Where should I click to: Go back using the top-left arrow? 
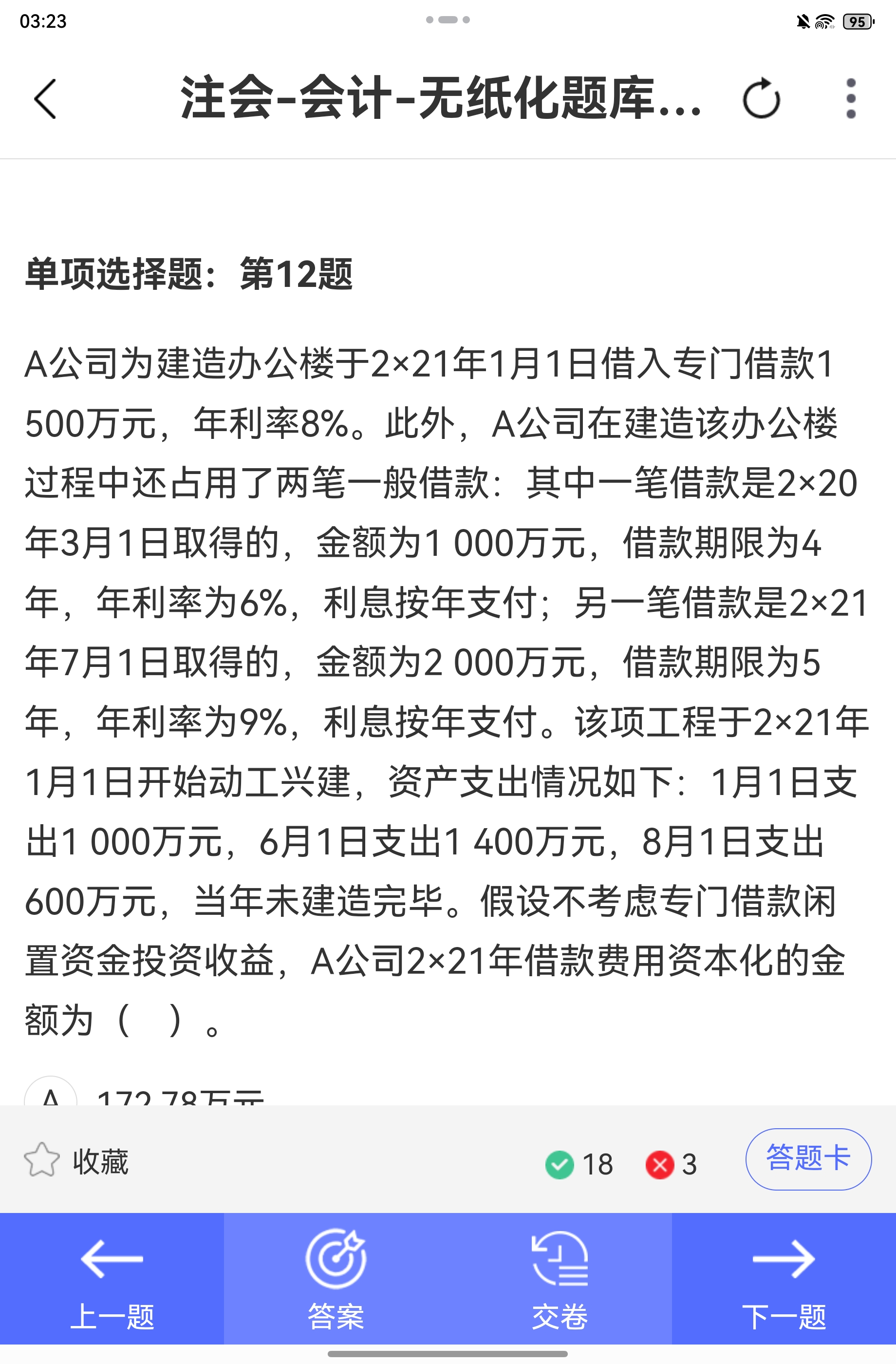coord(45,98)
